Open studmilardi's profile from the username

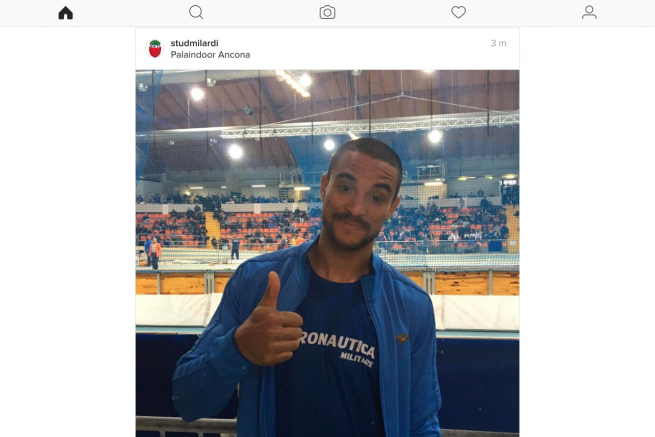(x=195, y=43)
